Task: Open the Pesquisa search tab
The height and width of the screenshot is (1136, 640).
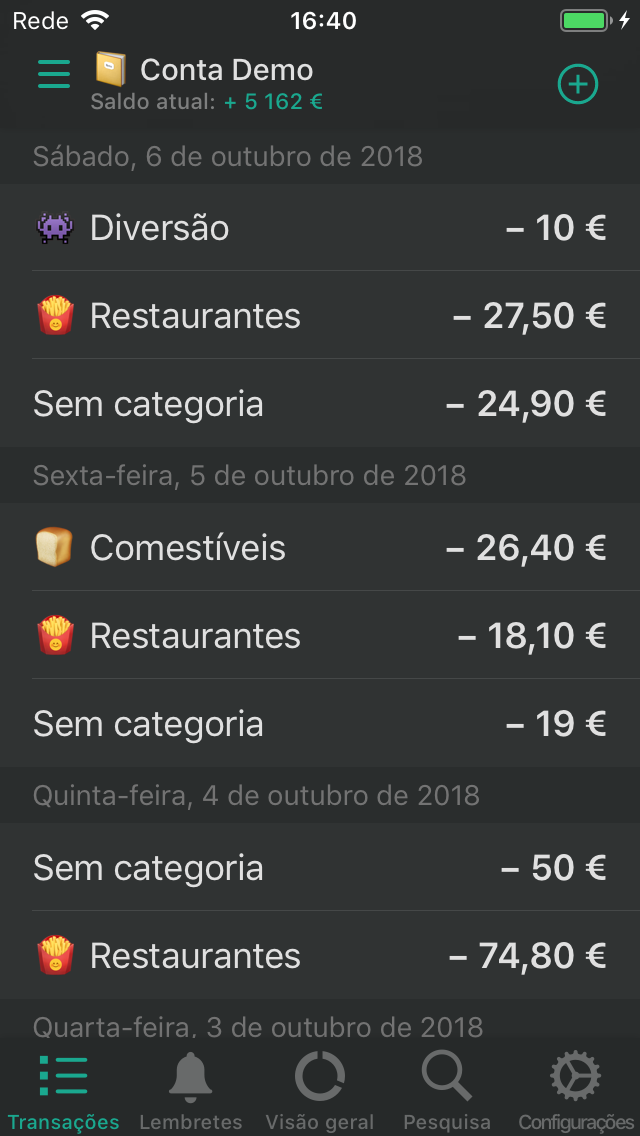Action: [447, 1092]
